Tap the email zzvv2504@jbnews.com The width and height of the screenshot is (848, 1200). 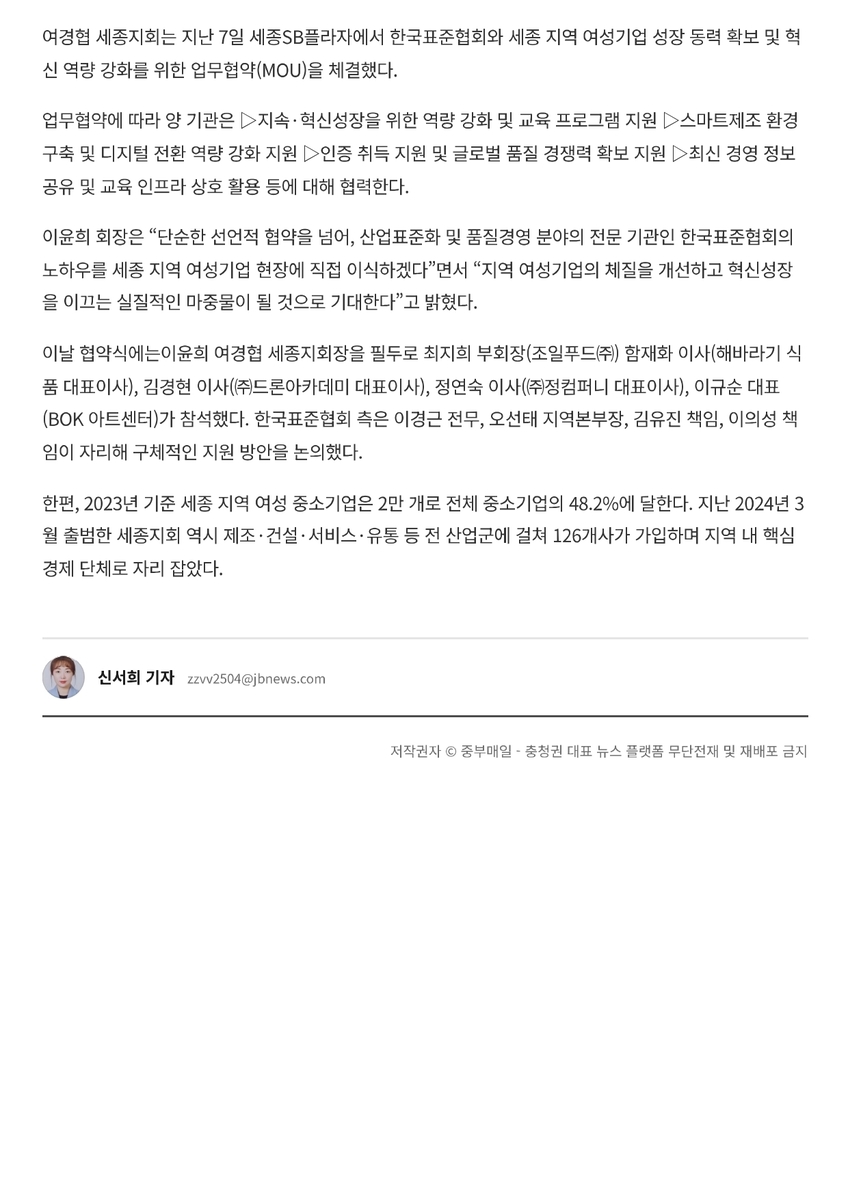point(256,679)
